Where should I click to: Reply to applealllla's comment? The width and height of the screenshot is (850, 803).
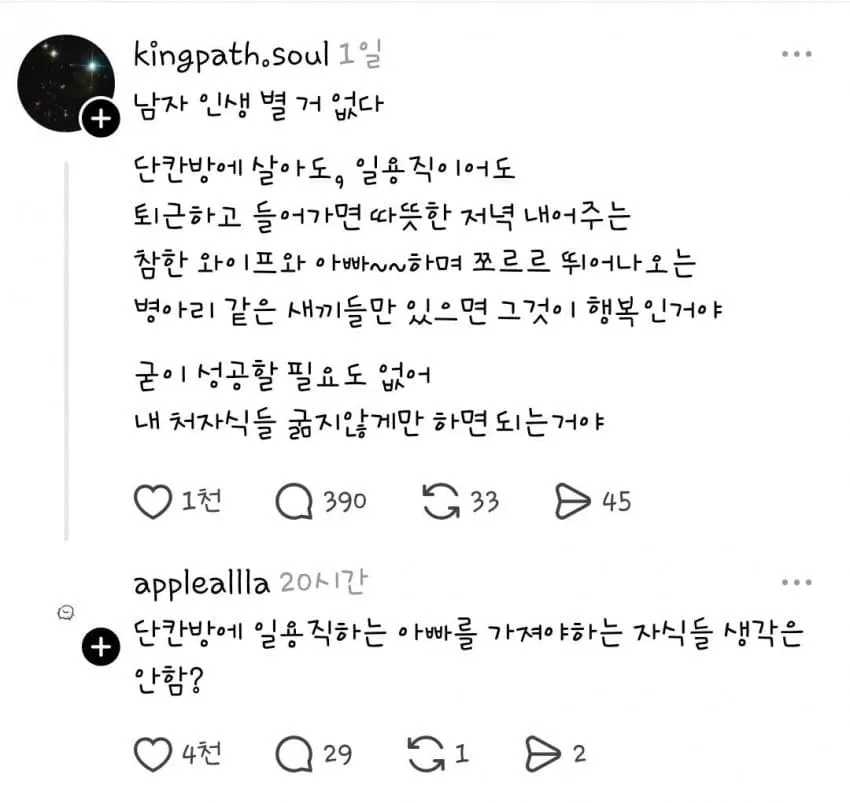tap(293, 753)
